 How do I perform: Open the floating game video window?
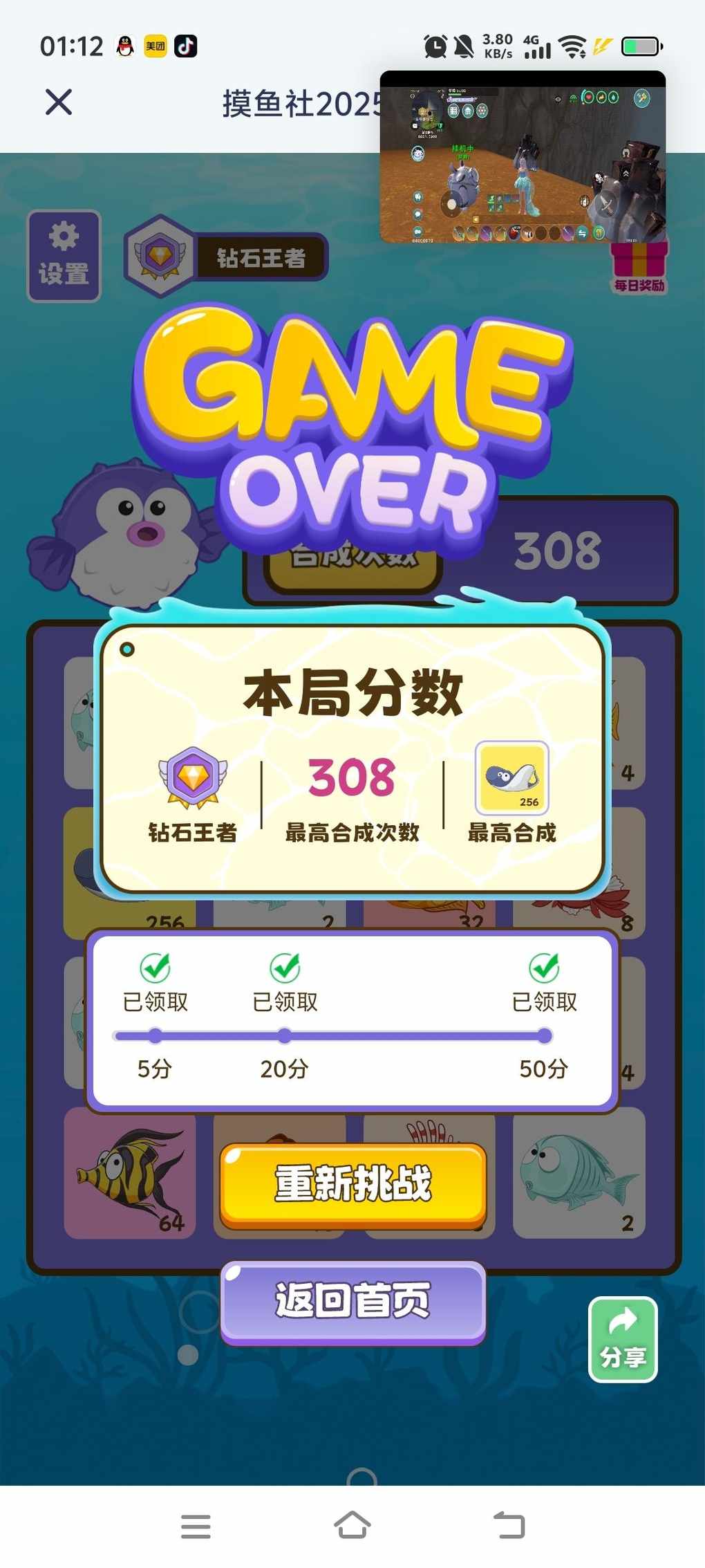click(x=523, y=158)
